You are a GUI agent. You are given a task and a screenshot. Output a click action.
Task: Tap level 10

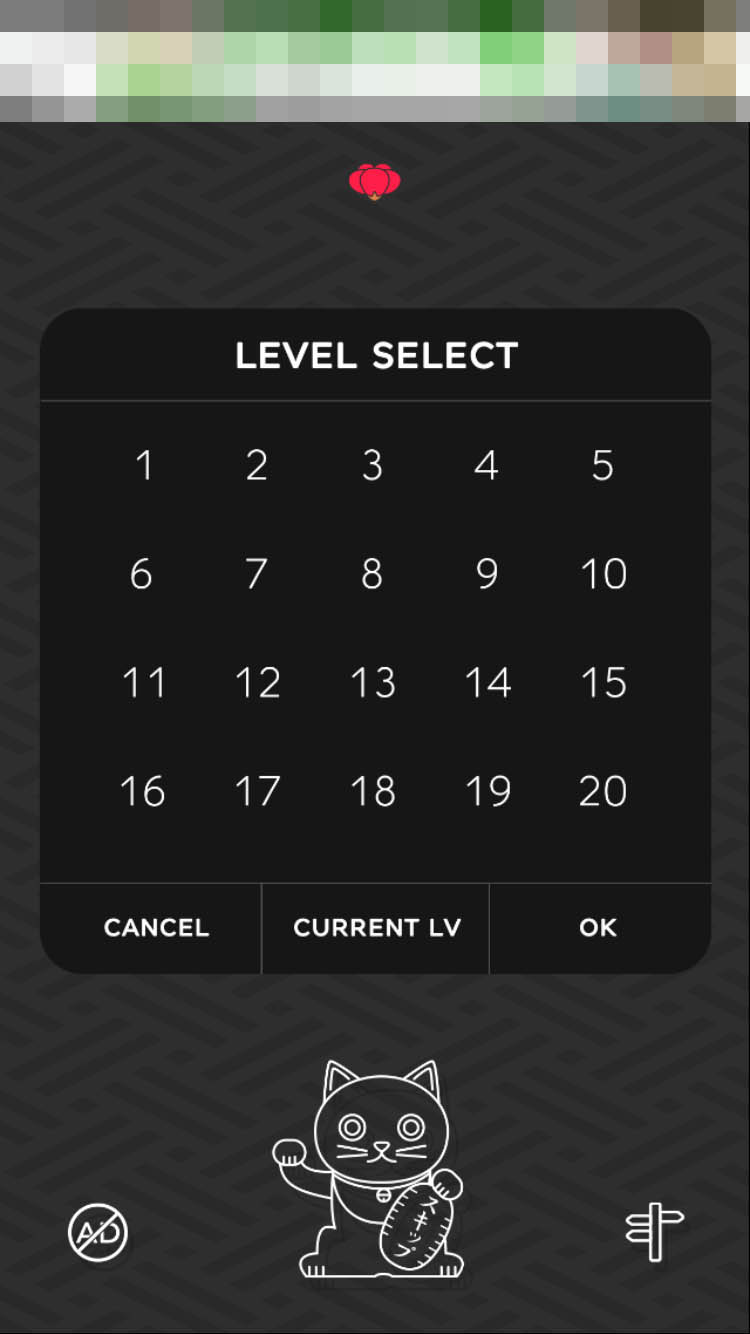point(603,574)
